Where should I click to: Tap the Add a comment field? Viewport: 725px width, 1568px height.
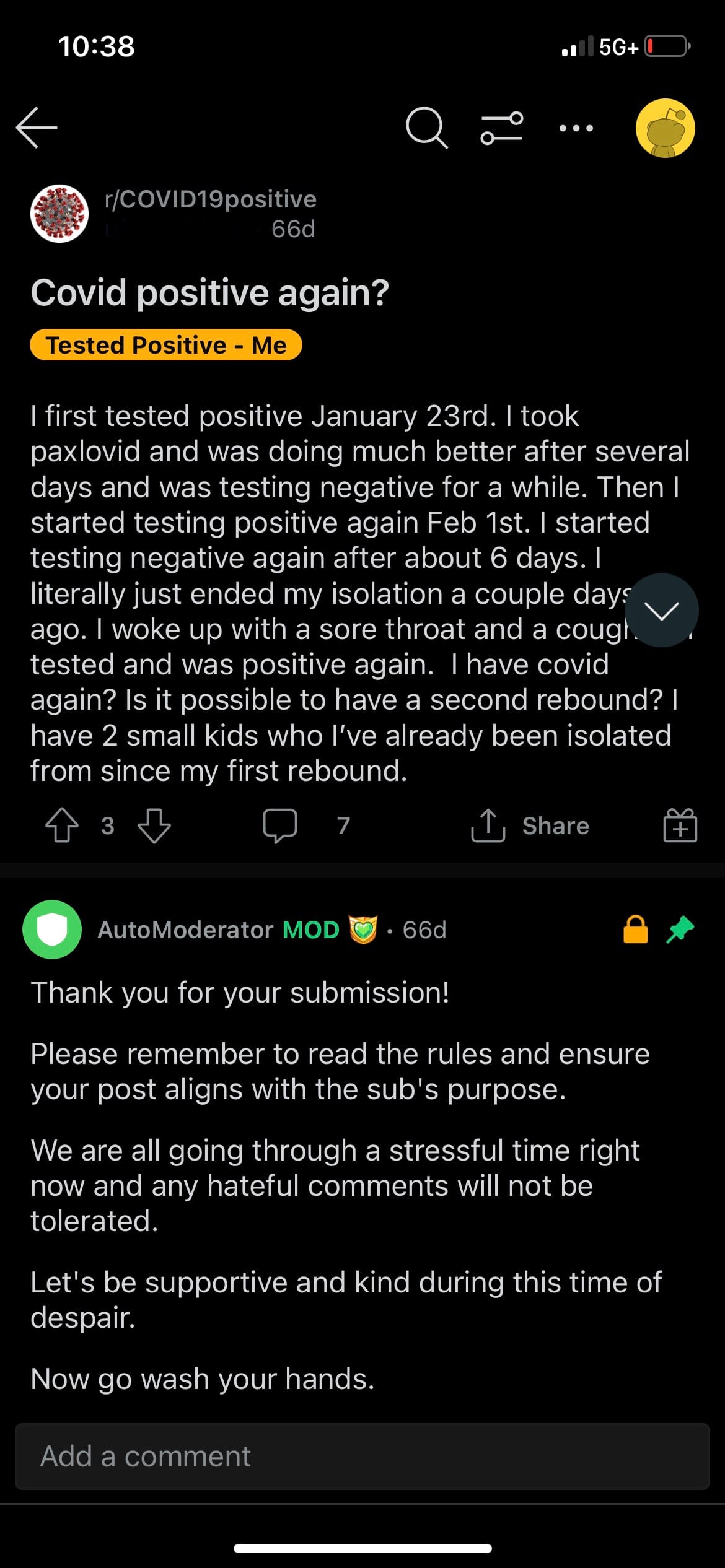pos(362,1457)
